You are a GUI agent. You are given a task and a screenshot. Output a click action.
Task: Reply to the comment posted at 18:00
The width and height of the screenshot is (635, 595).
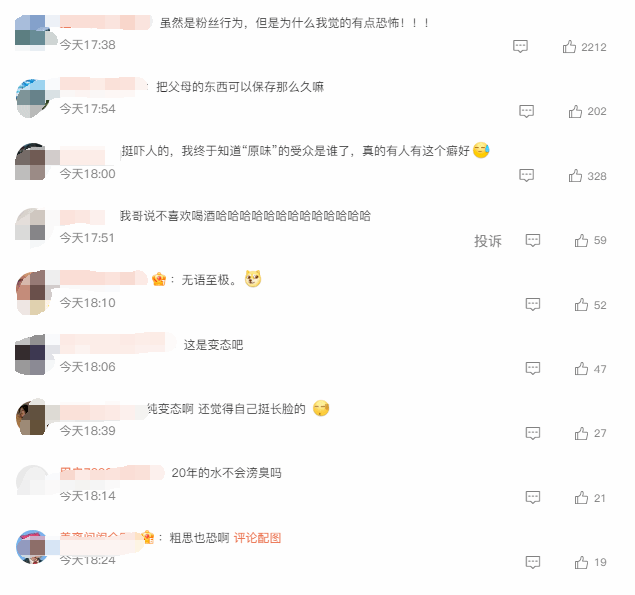pyautogui.click(x=526, y=176)
